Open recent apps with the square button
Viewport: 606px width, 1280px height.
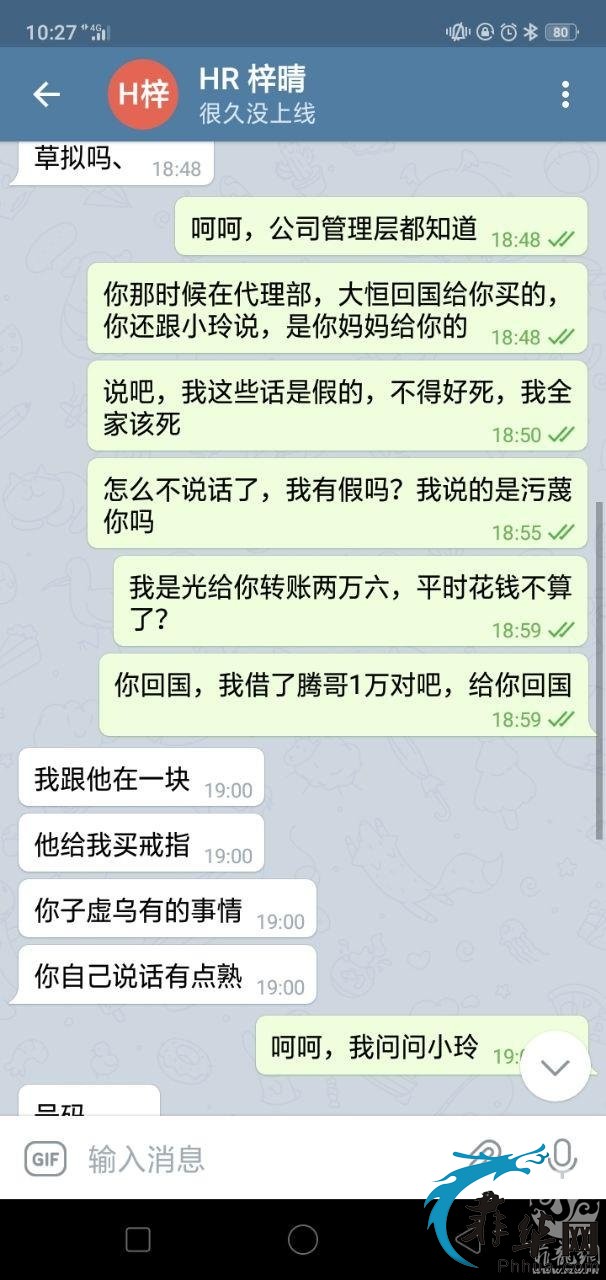138,1240
